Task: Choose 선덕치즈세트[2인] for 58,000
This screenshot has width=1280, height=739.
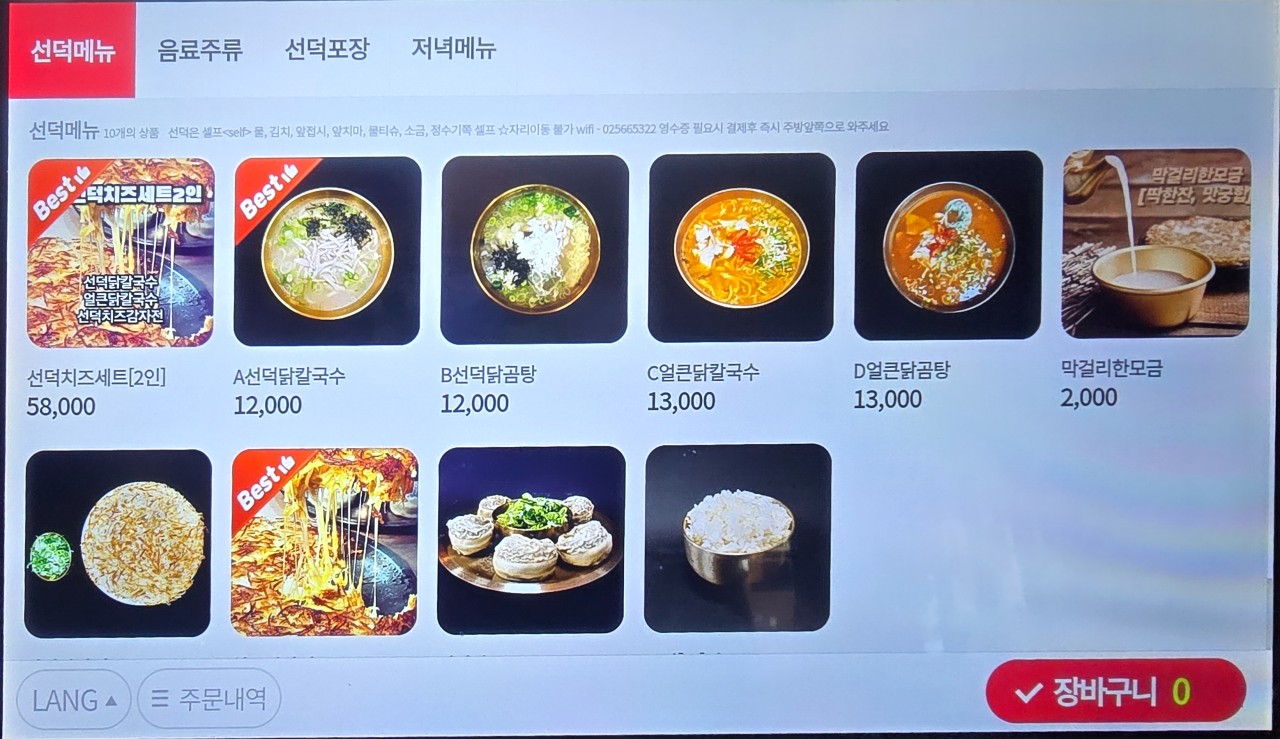Action: 120,253
